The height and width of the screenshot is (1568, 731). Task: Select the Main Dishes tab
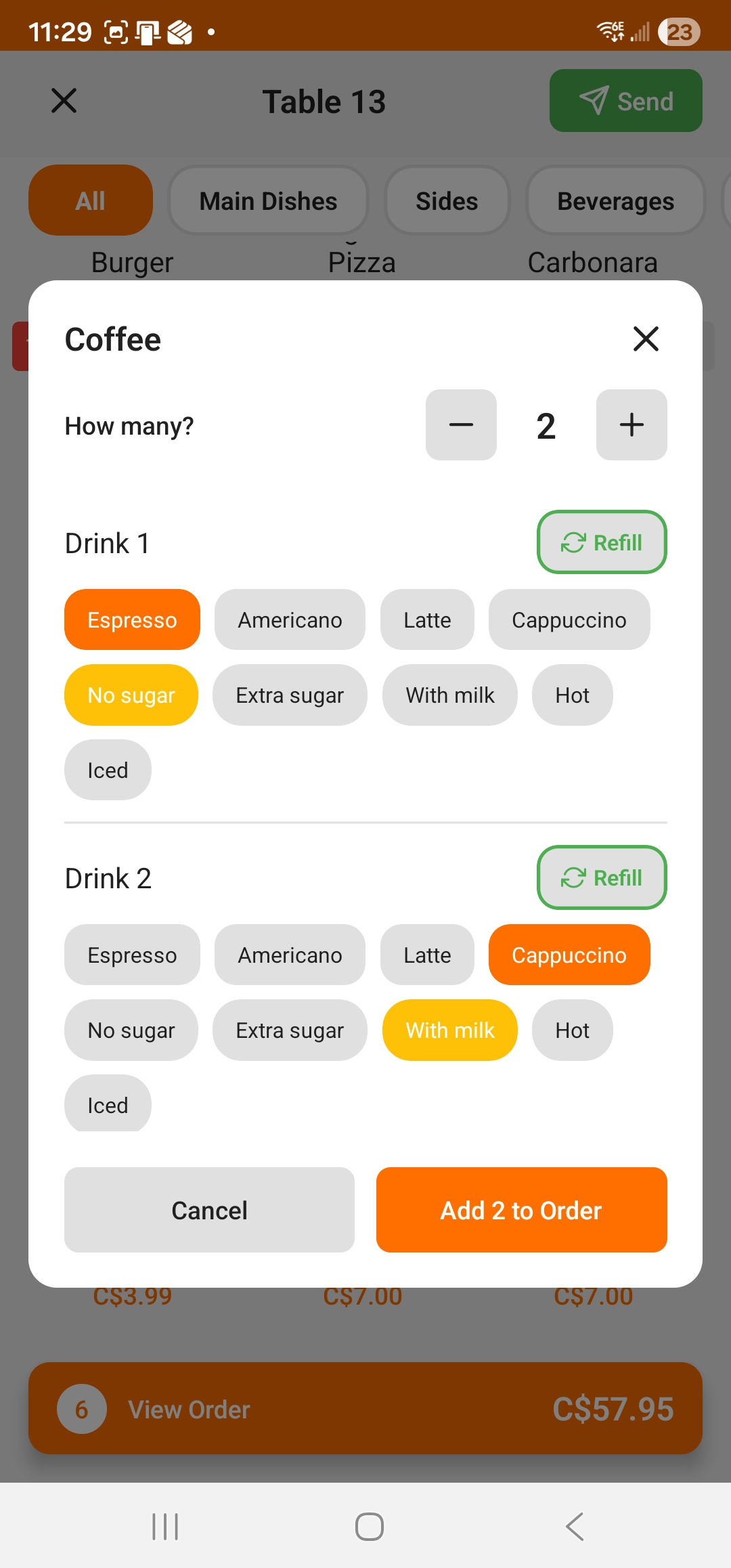point(268,200)
